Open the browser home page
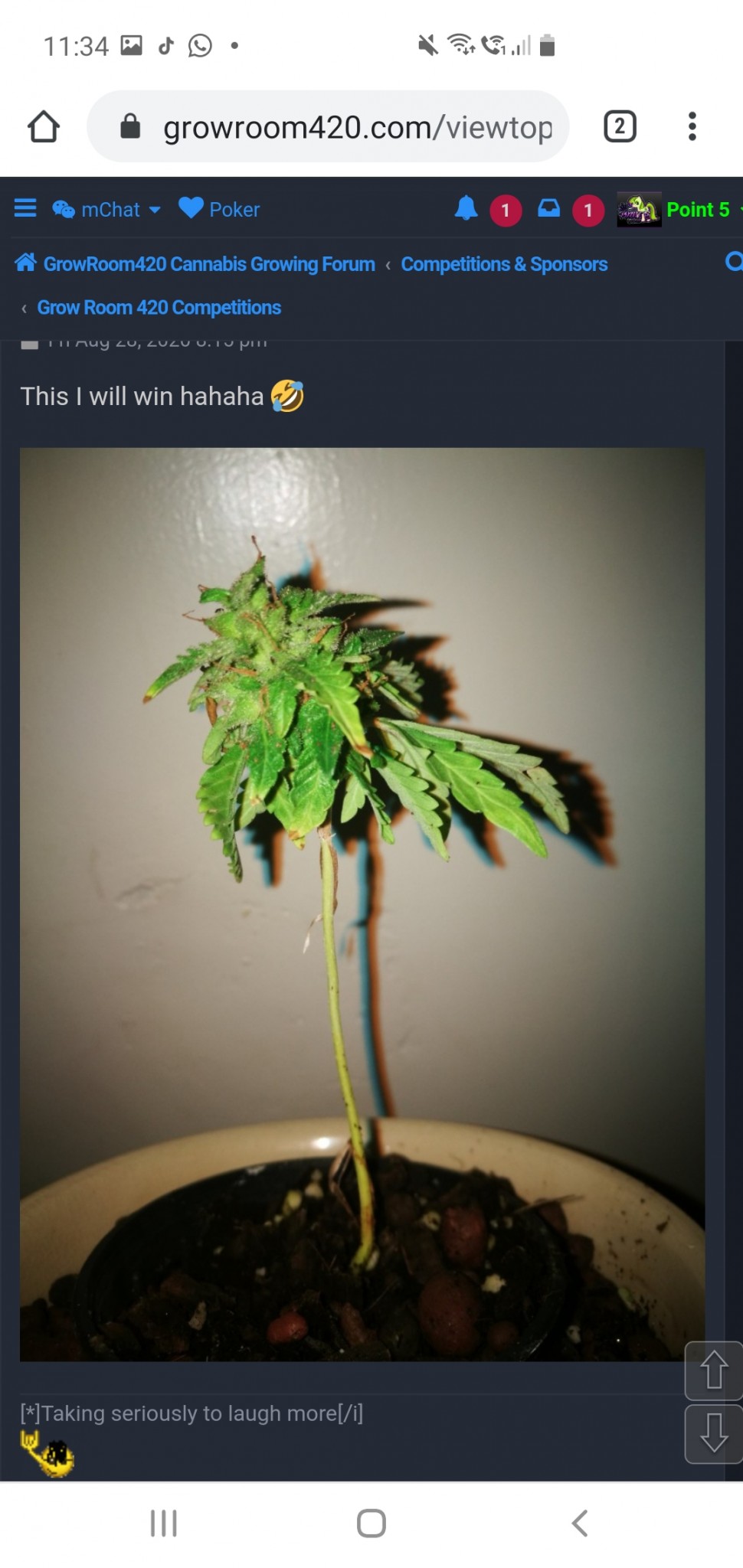This screenshot has height=1568, width=743. [44, 127]
